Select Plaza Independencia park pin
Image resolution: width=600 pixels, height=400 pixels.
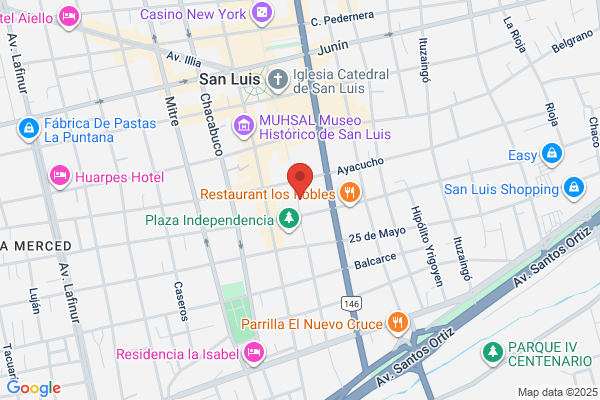tap(289, 220)
